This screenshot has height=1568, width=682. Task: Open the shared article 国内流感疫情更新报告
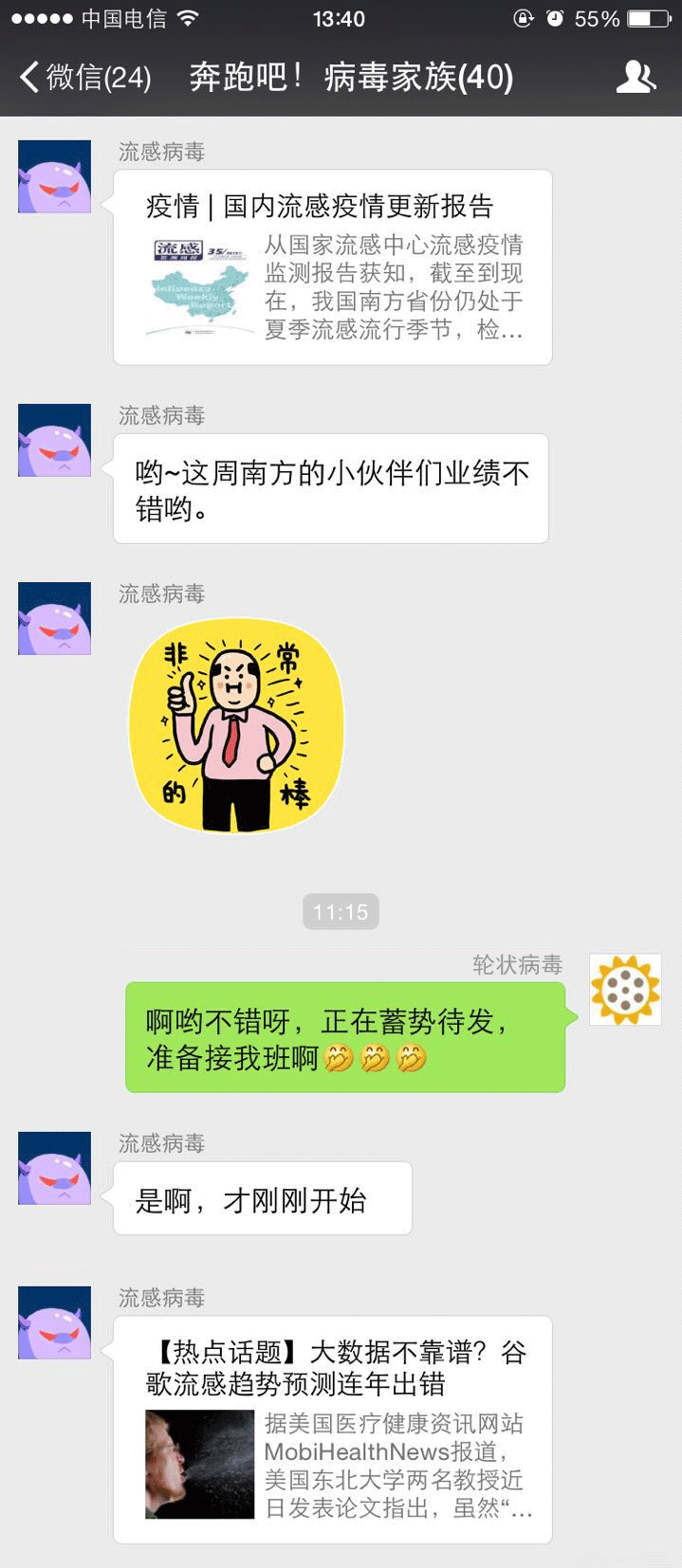tap(332, 268)
